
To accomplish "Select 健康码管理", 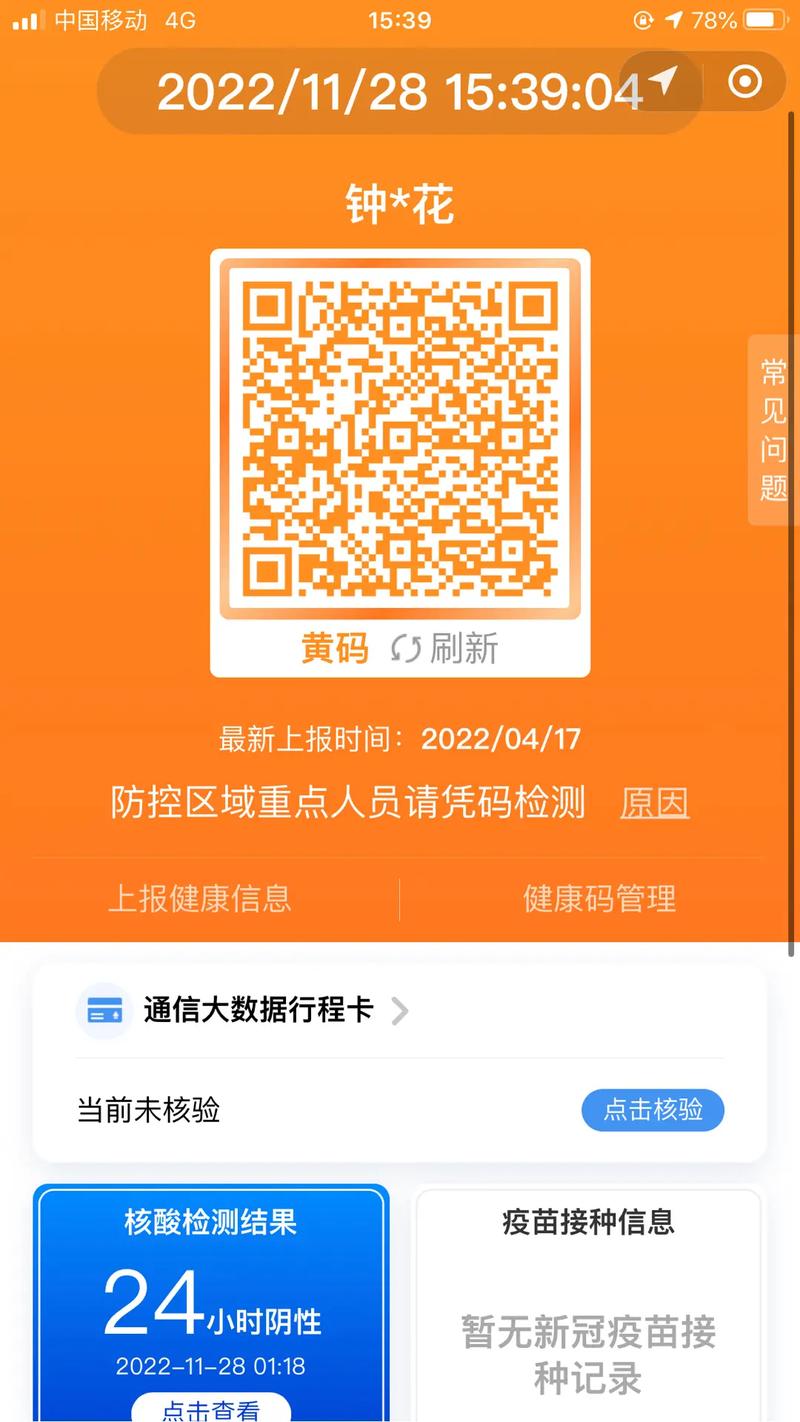I will pos(598,899).
